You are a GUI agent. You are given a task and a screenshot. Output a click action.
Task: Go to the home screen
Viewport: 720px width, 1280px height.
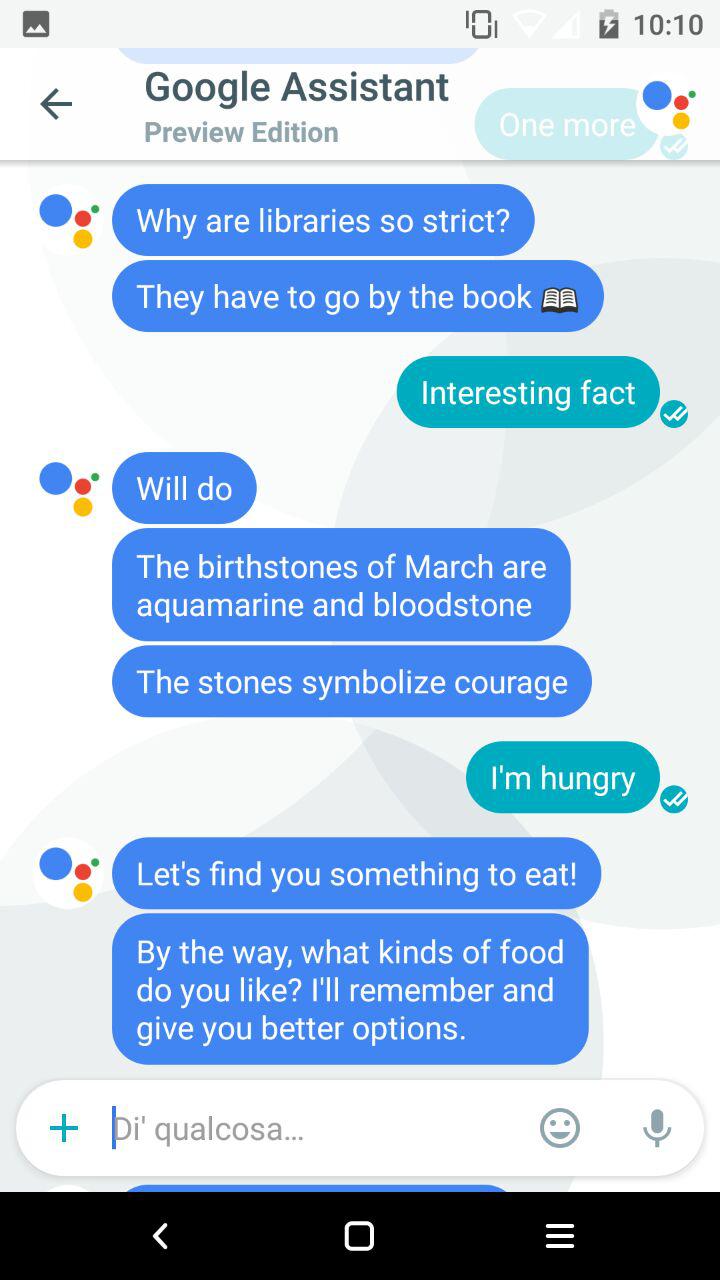(x=359, y=1236)
